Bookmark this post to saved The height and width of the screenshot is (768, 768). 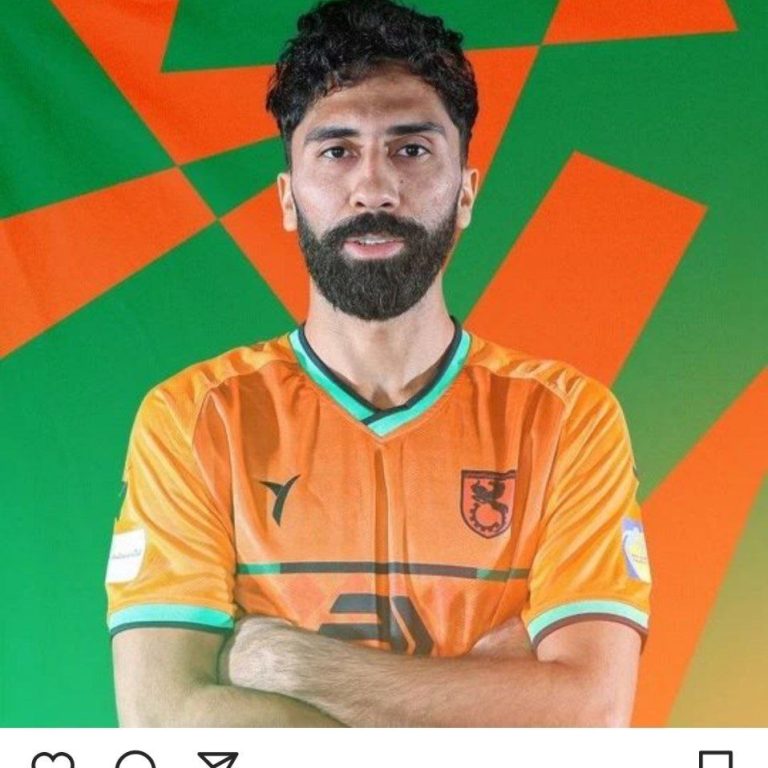715,762
